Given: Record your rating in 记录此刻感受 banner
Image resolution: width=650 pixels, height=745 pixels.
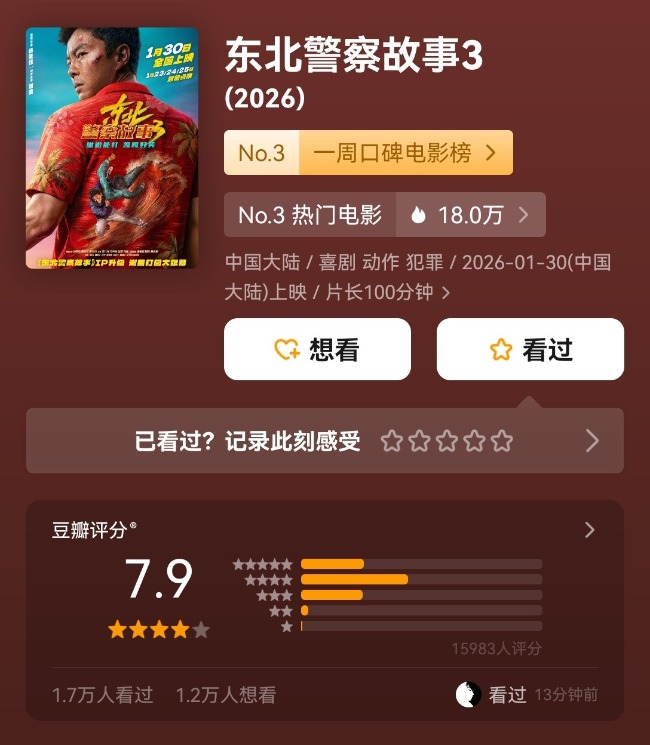Looking at the screenshot, I should 446,441.
